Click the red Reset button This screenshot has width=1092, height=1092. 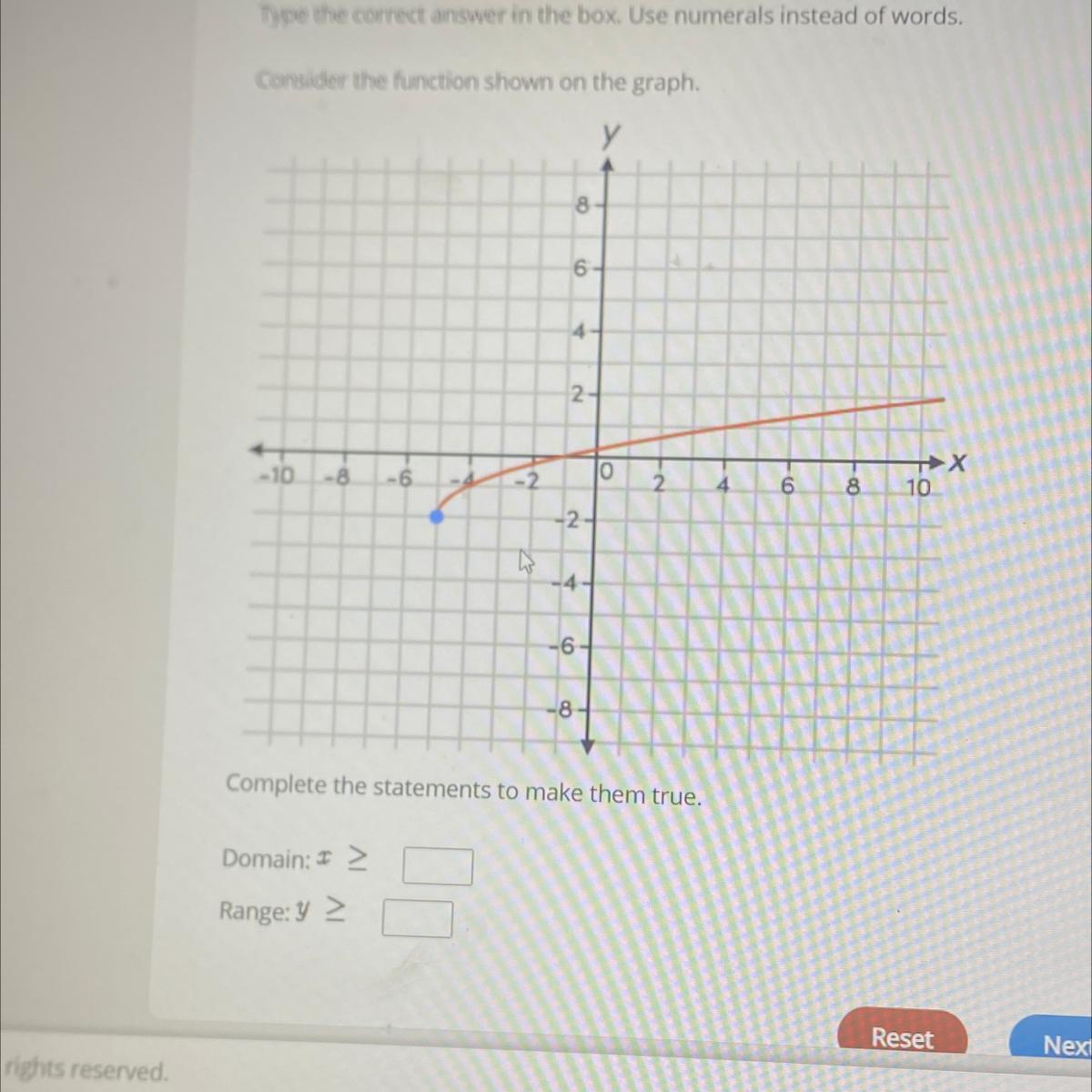coord(902,1036)
